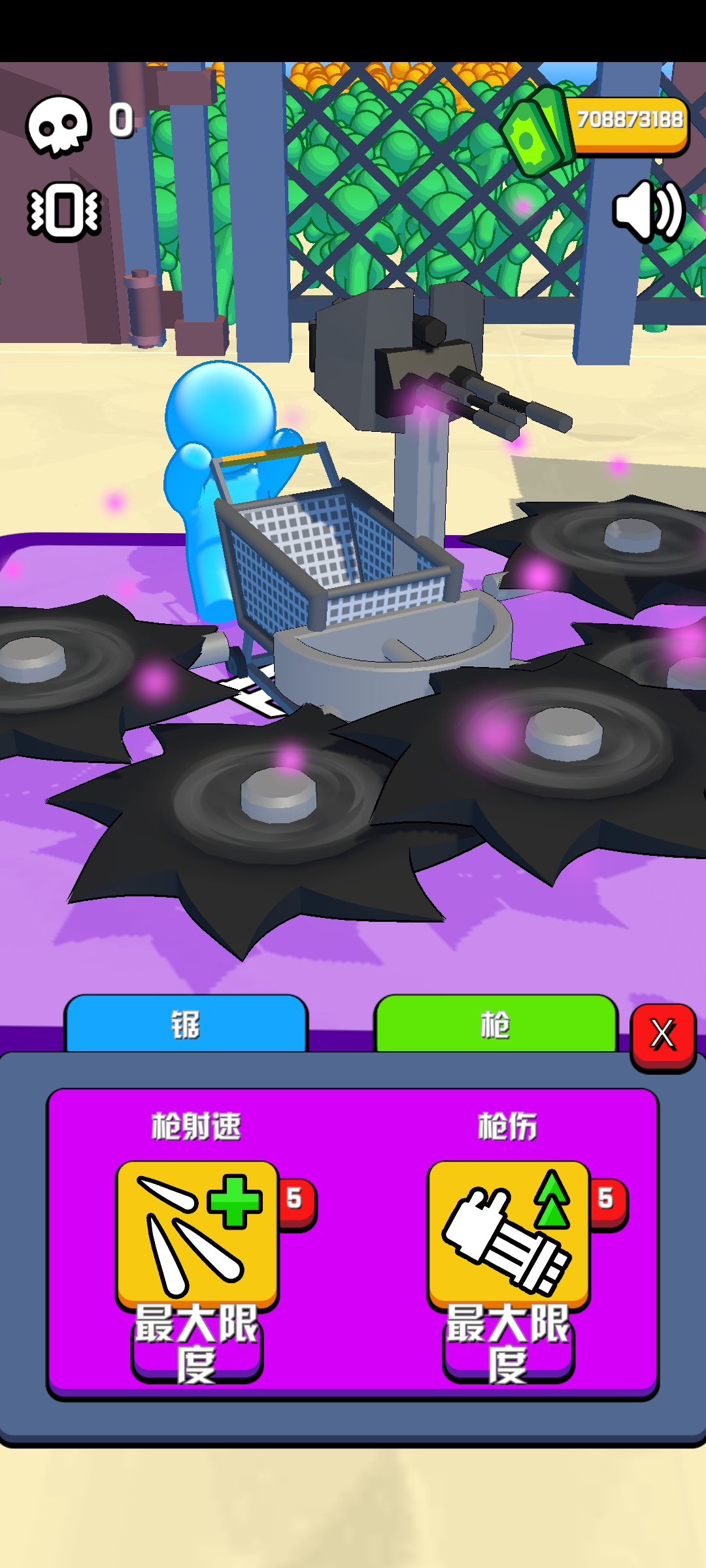Switch to the 锯 (saw) tab
Image resolution: width=706 pixels, height=1568 pixels.
click(186, 1024)
